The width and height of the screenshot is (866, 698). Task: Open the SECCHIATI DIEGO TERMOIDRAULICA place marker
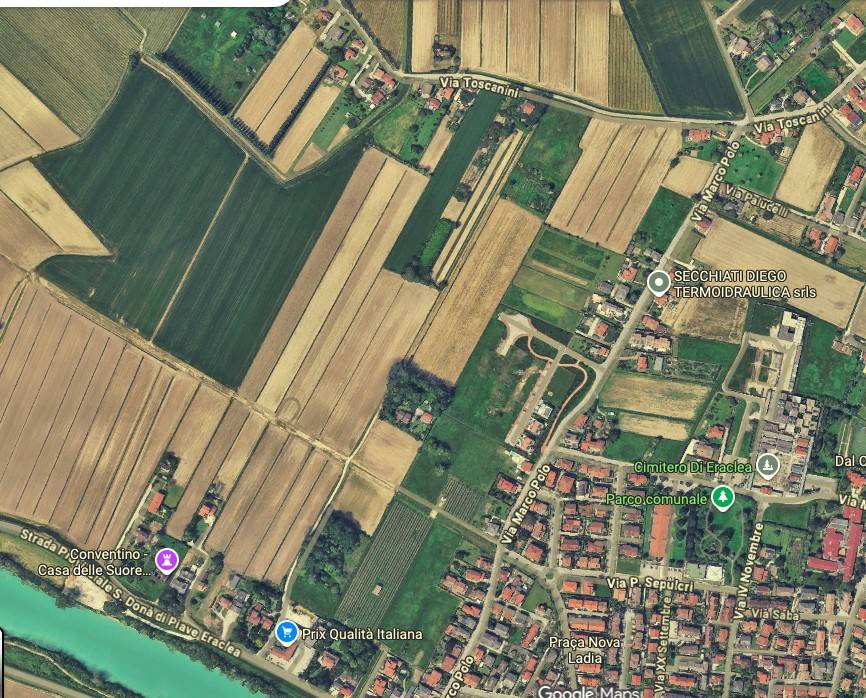[x=658, y=283]
